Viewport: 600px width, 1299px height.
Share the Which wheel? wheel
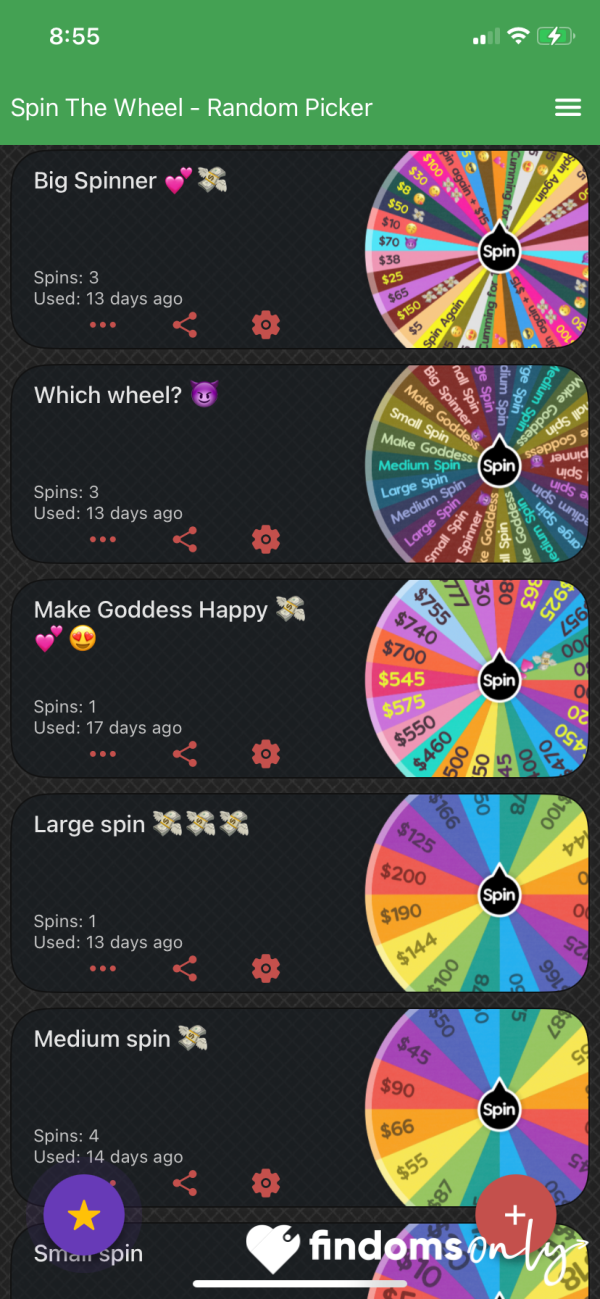(x=185, y=540)
